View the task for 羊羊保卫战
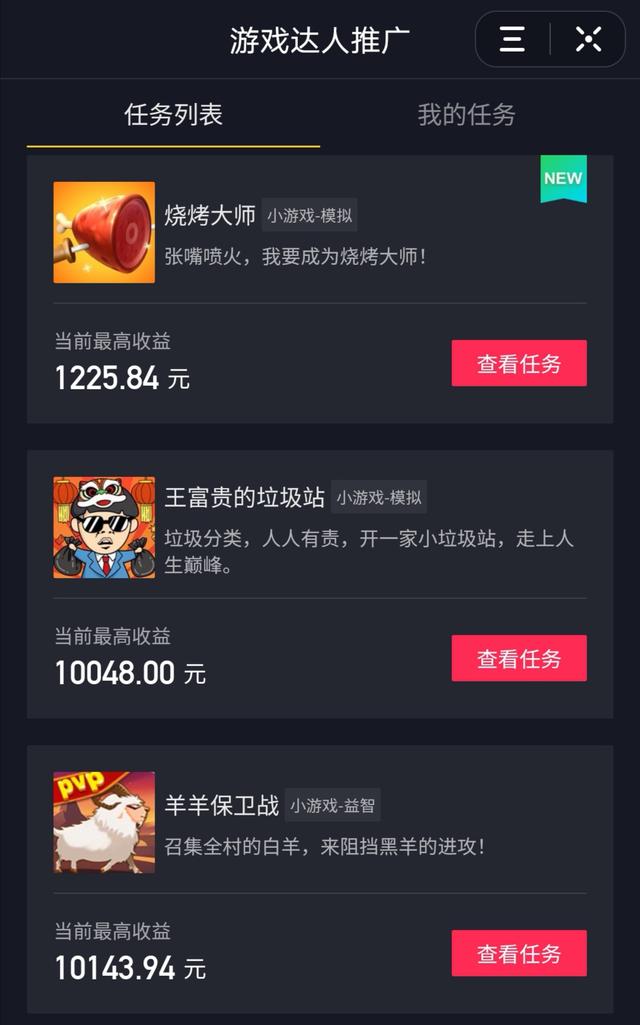 (518, 953)
